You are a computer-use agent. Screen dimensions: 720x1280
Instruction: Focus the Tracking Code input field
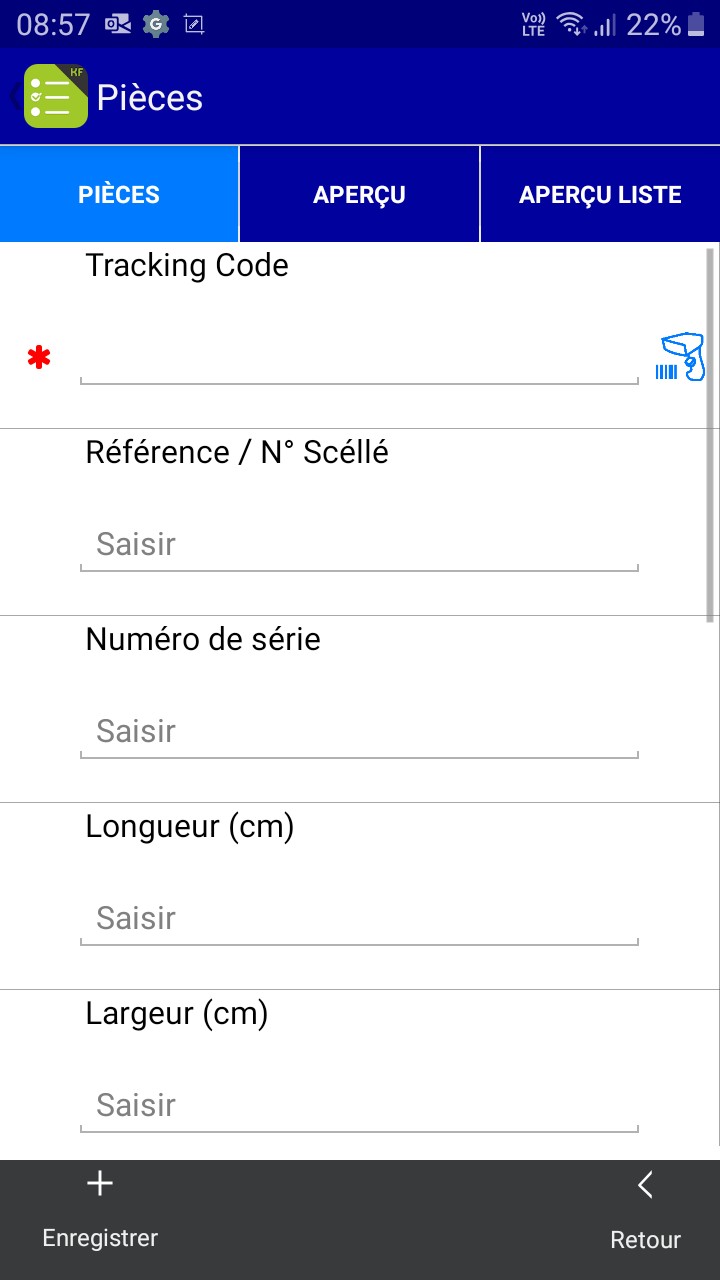click(359, 358)
